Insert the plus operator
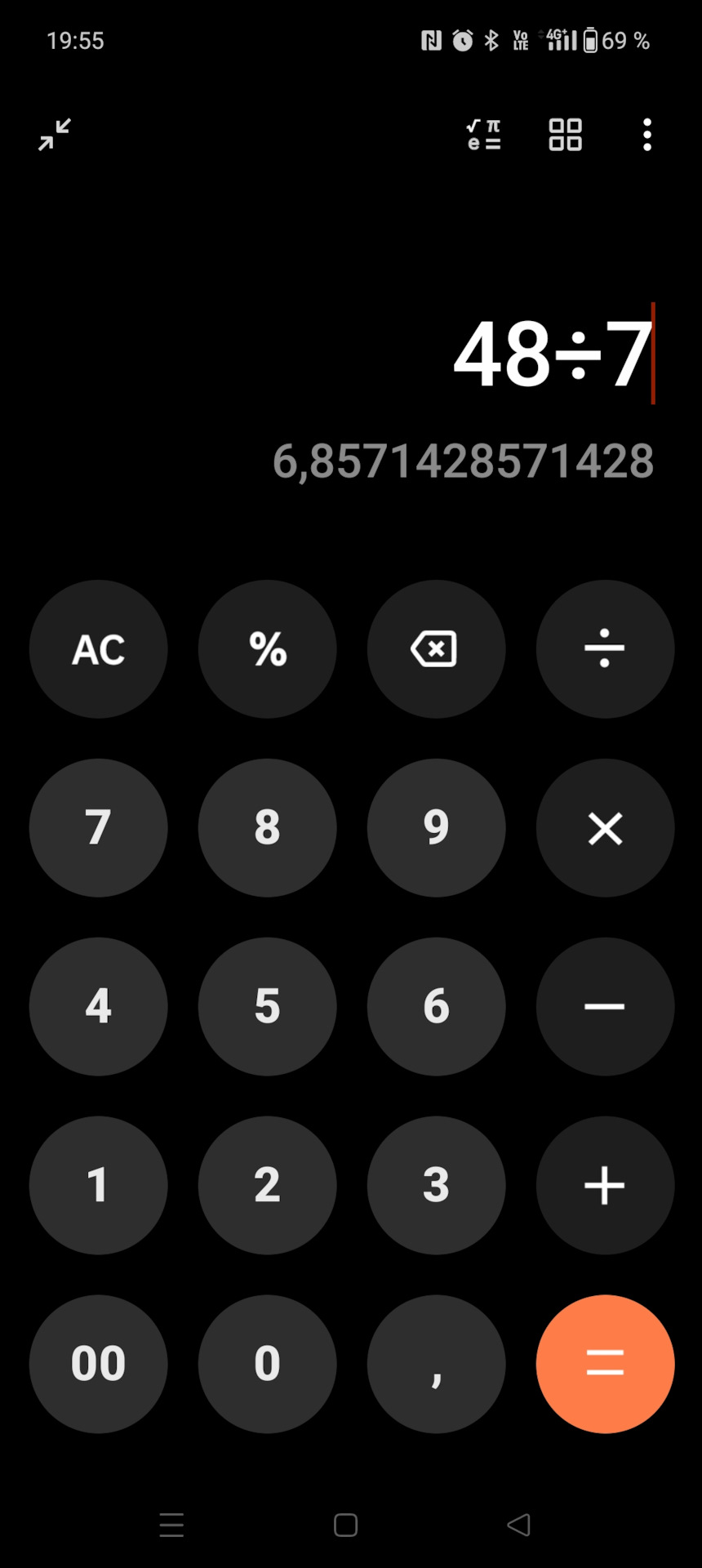Image resolution: width=702 pixels, height=1568 pixels. tap(605, 1185)
